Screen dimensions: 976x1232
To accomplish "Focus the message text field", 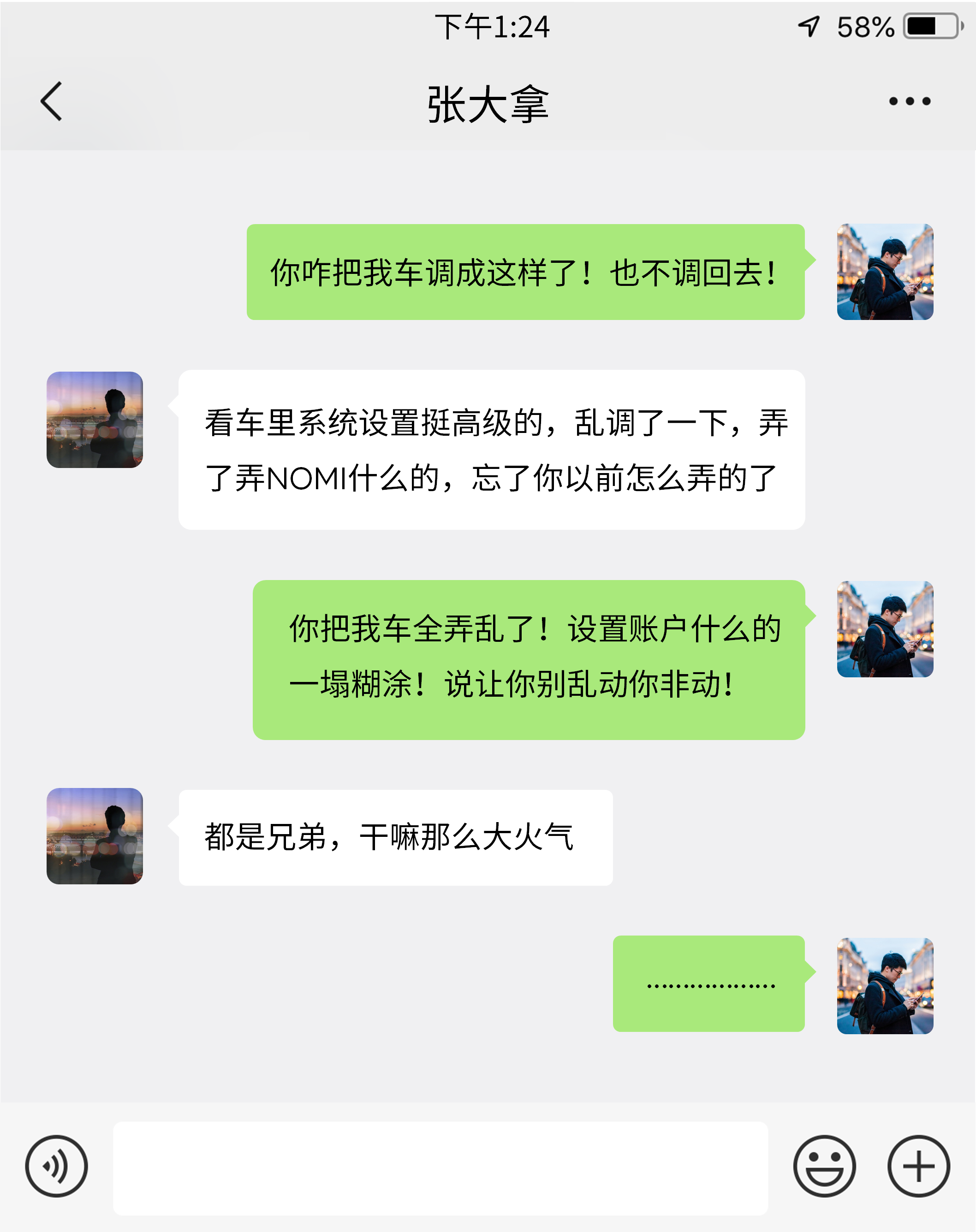I will (x=440, y=1167).
